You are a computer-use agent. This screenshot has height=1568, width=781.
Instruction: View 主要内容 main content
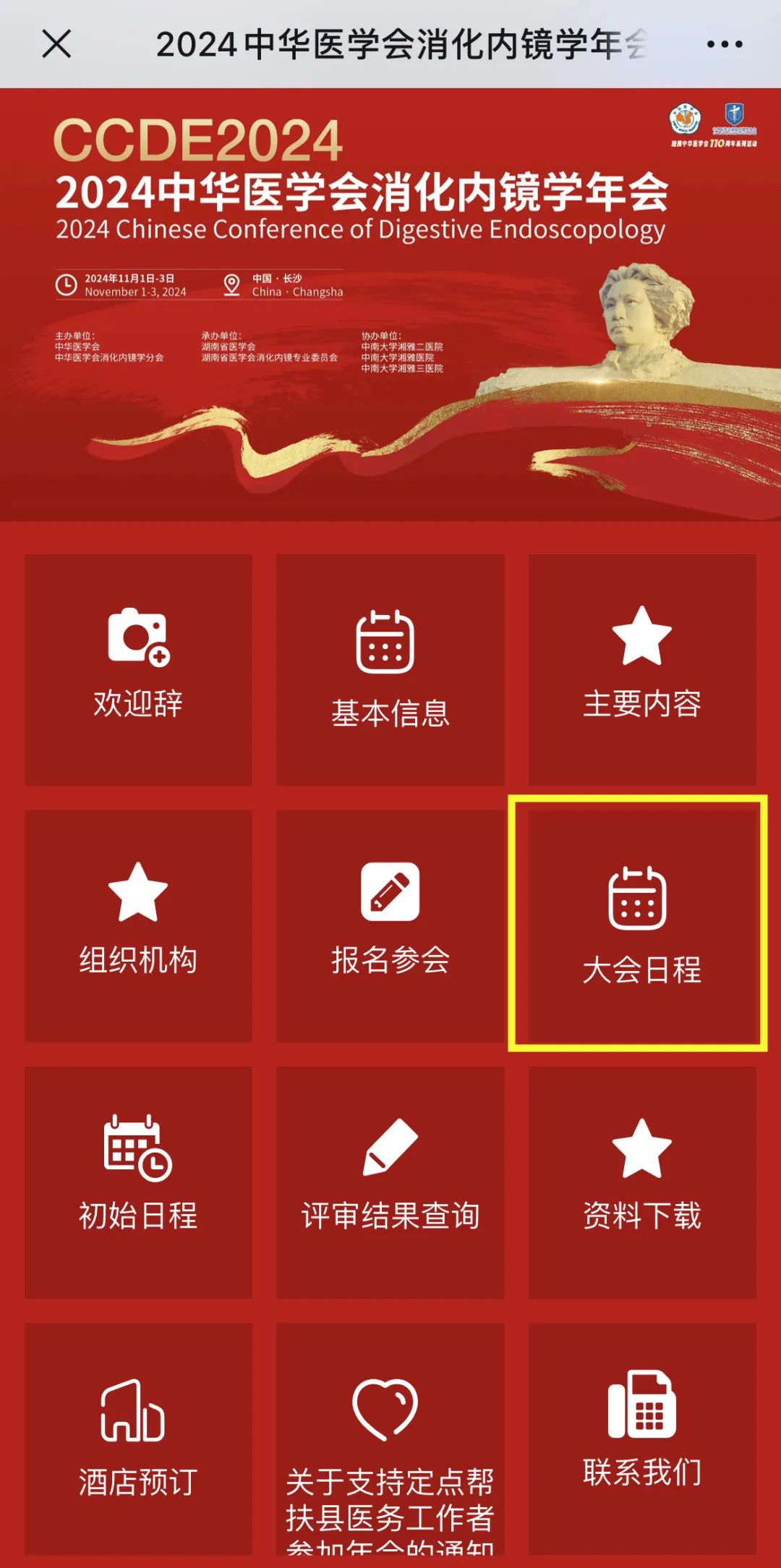642,669
